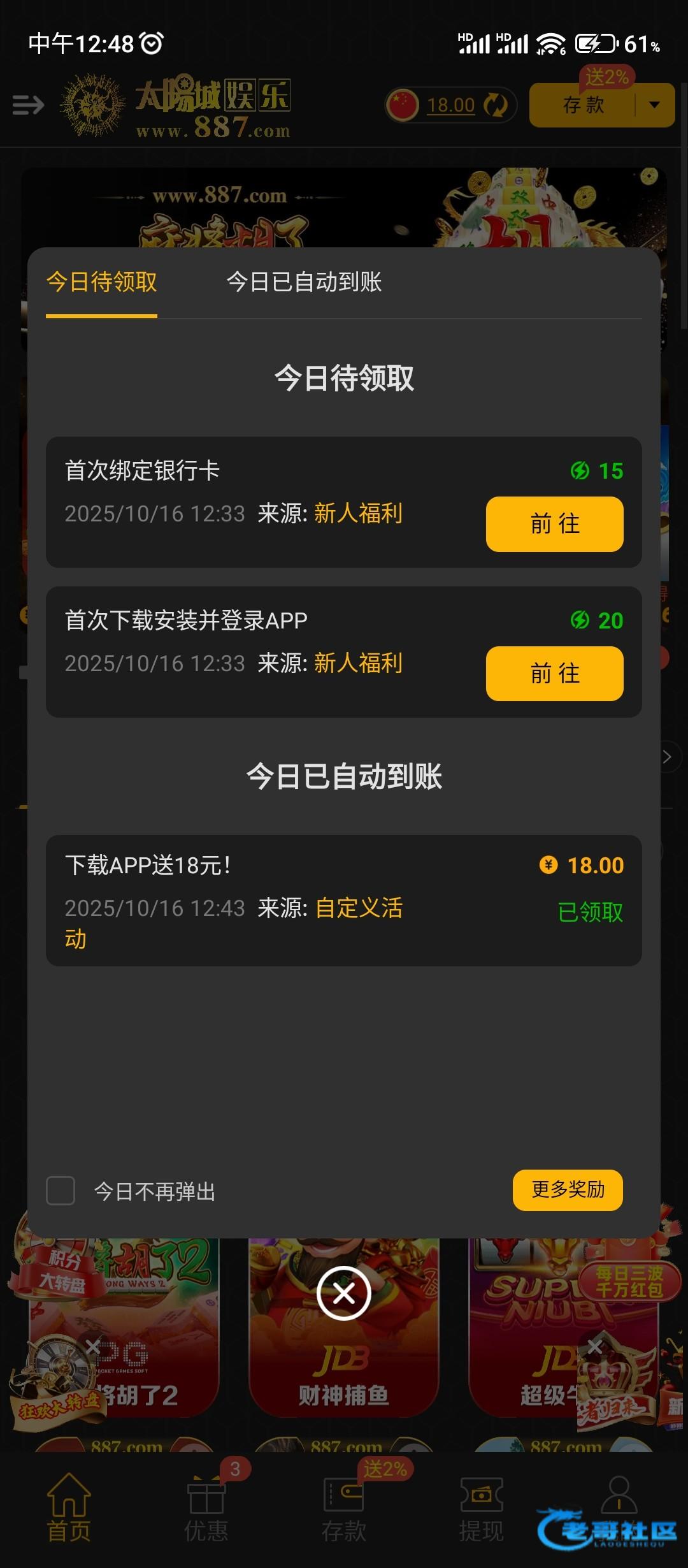This screenshot has height=1568, width=688.
Task: Tap 前往 for 首次绑定银行卡
Action: tap(554, 524)
